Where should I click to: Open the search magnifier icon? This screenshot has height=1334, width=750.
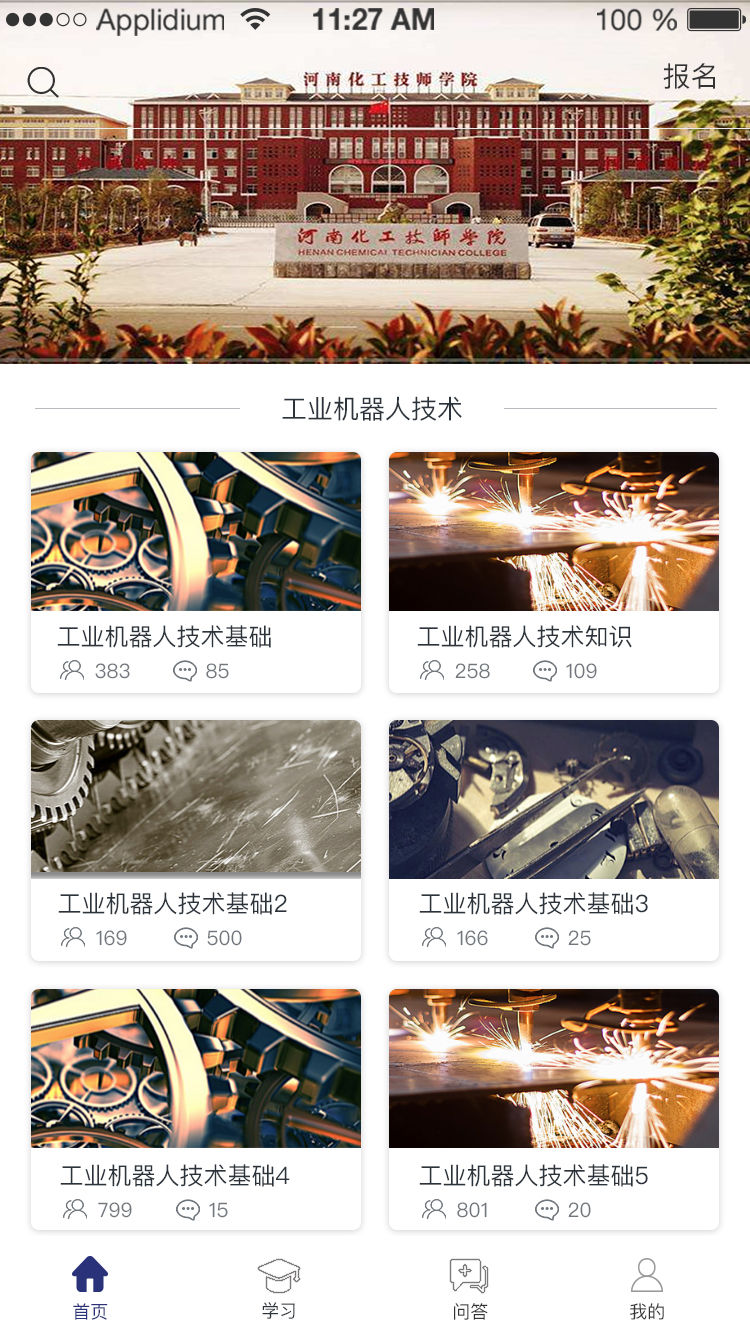[x=43, y=82]
